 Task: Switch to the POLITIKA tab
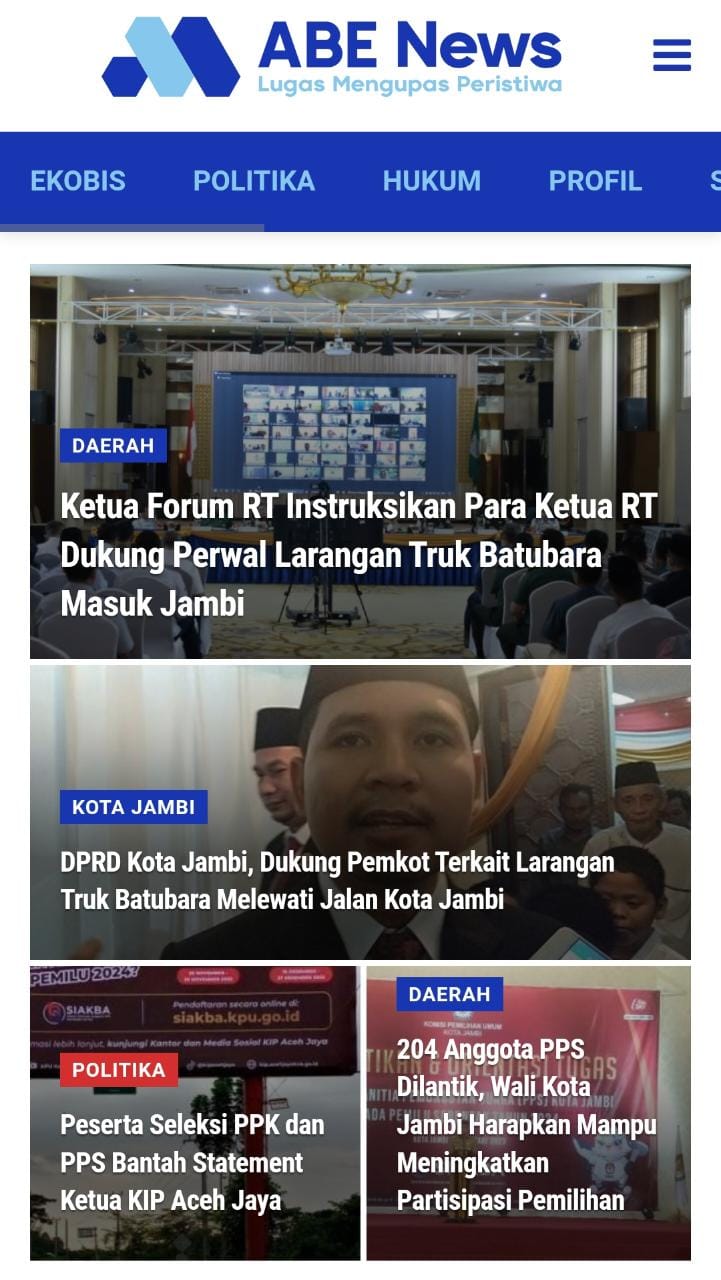254,181
